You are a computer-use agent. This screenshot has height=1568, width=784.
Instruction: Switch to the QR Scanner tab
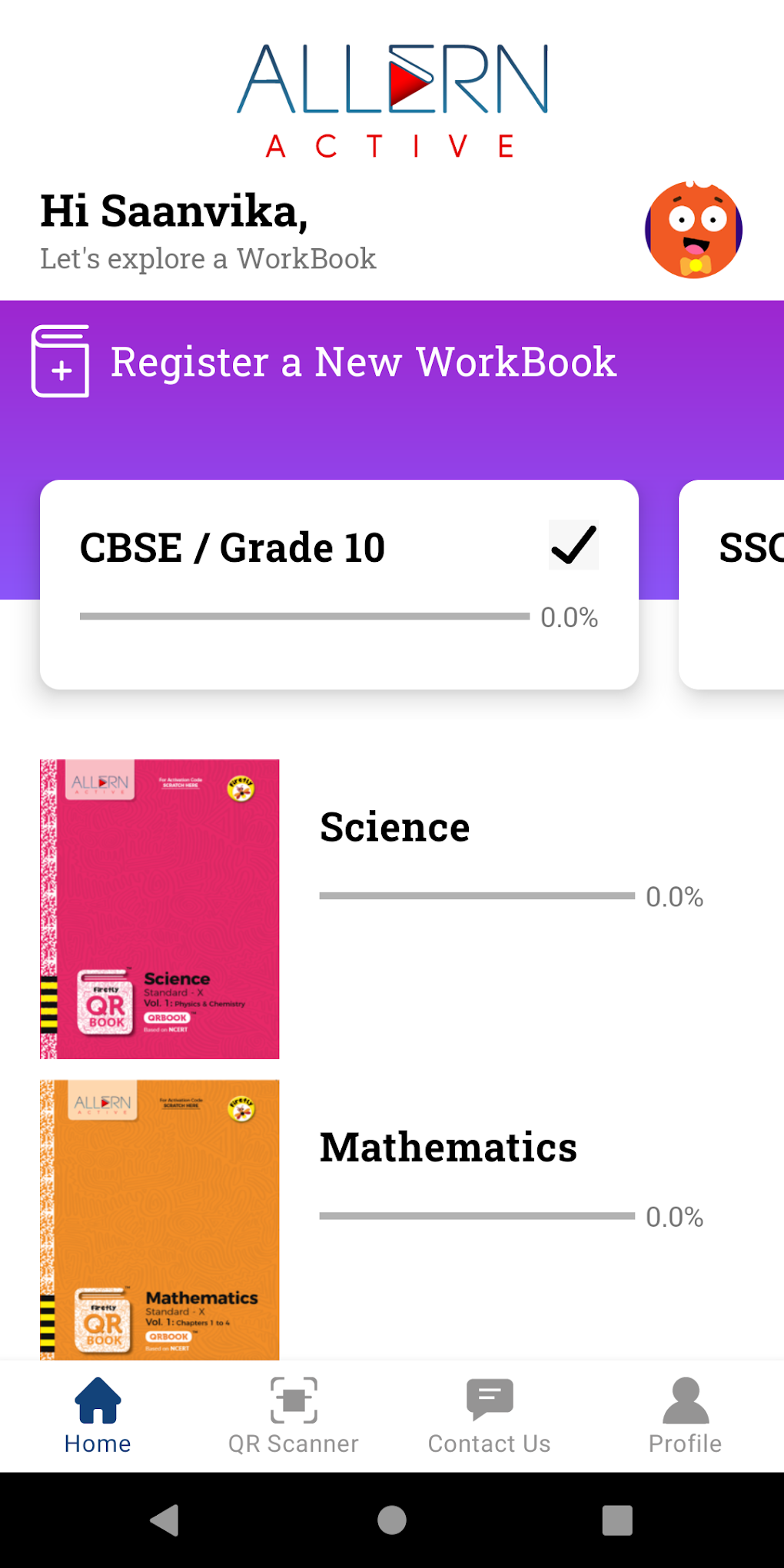click(x=294, y=1417)
